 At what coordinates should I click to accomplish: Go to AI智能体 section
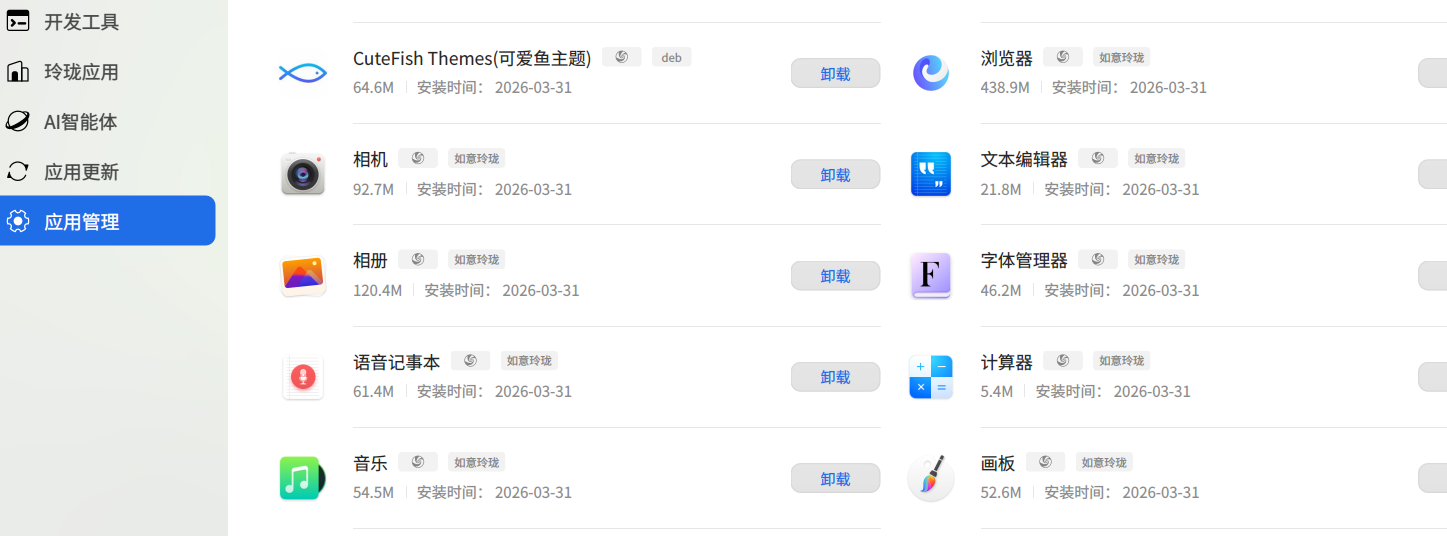80,122
